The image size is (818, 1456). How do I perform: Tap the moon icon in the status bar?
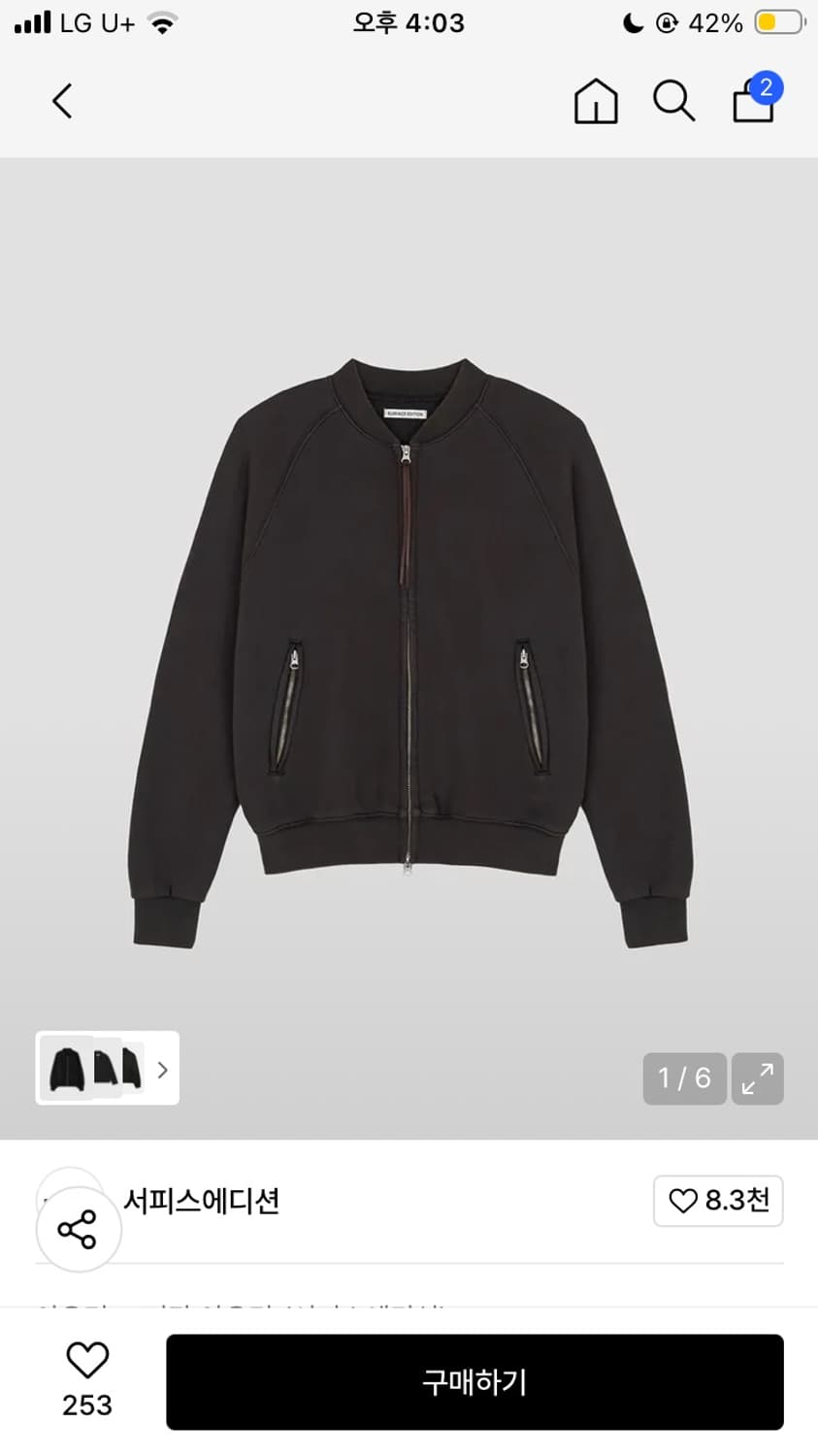pos(632,22)
